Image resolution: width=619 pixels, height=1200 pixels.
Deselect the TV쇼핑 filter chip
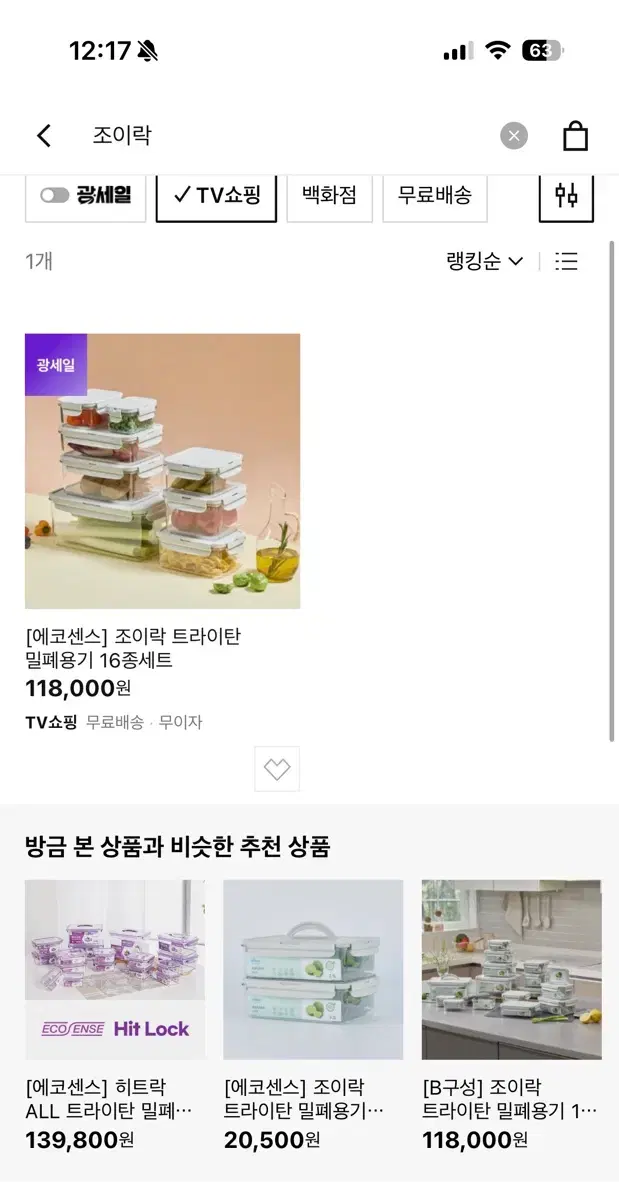point(216,195)
